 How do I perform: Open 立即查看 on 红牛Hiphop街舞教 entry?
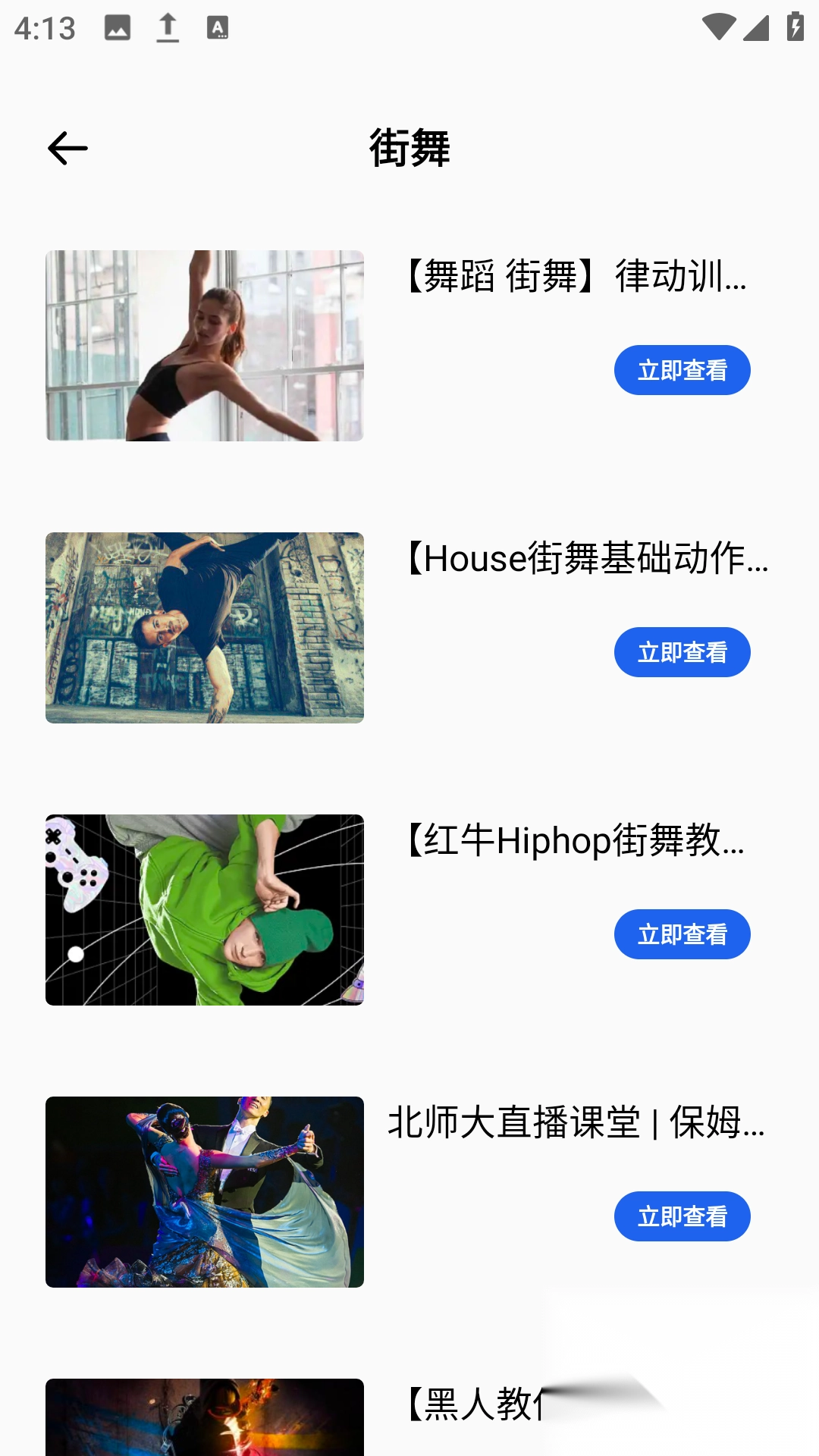[x=682, y=934]
